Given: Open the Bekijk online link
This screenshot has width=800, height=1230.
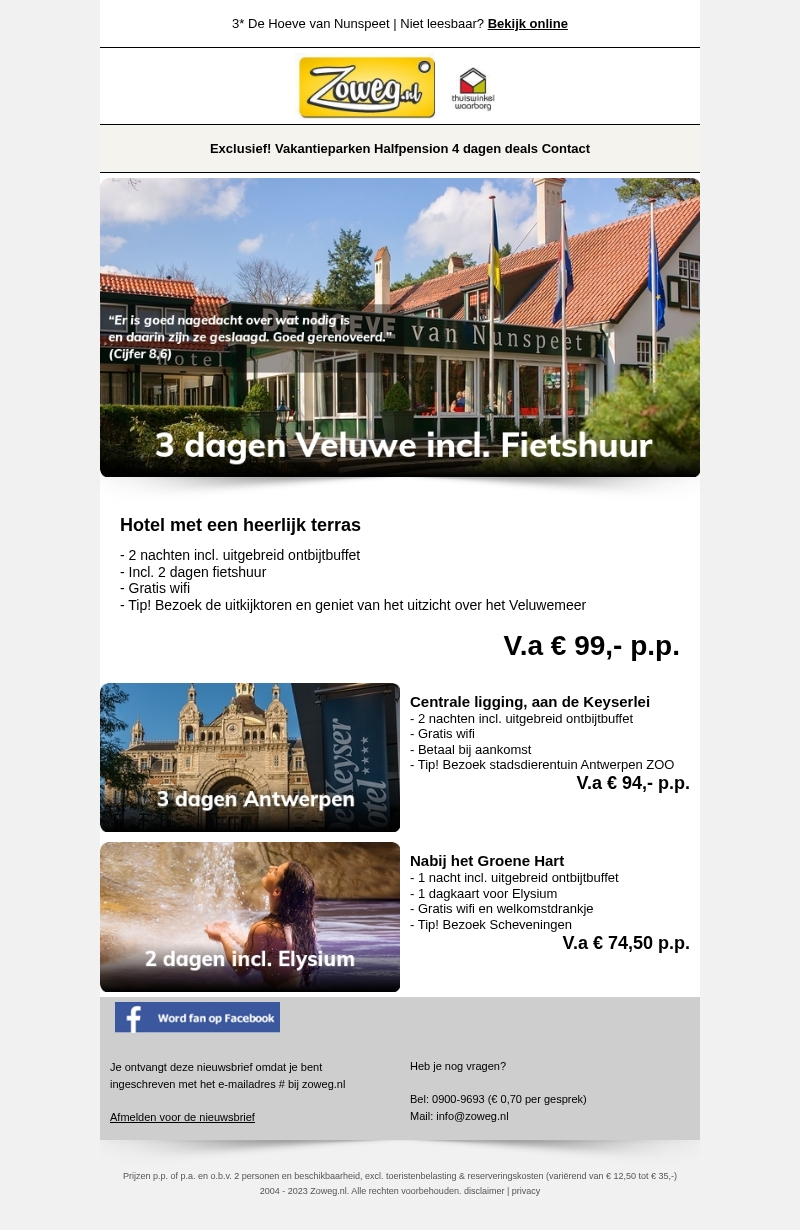Looking at the screenshot, I should [x=527, y=24].
